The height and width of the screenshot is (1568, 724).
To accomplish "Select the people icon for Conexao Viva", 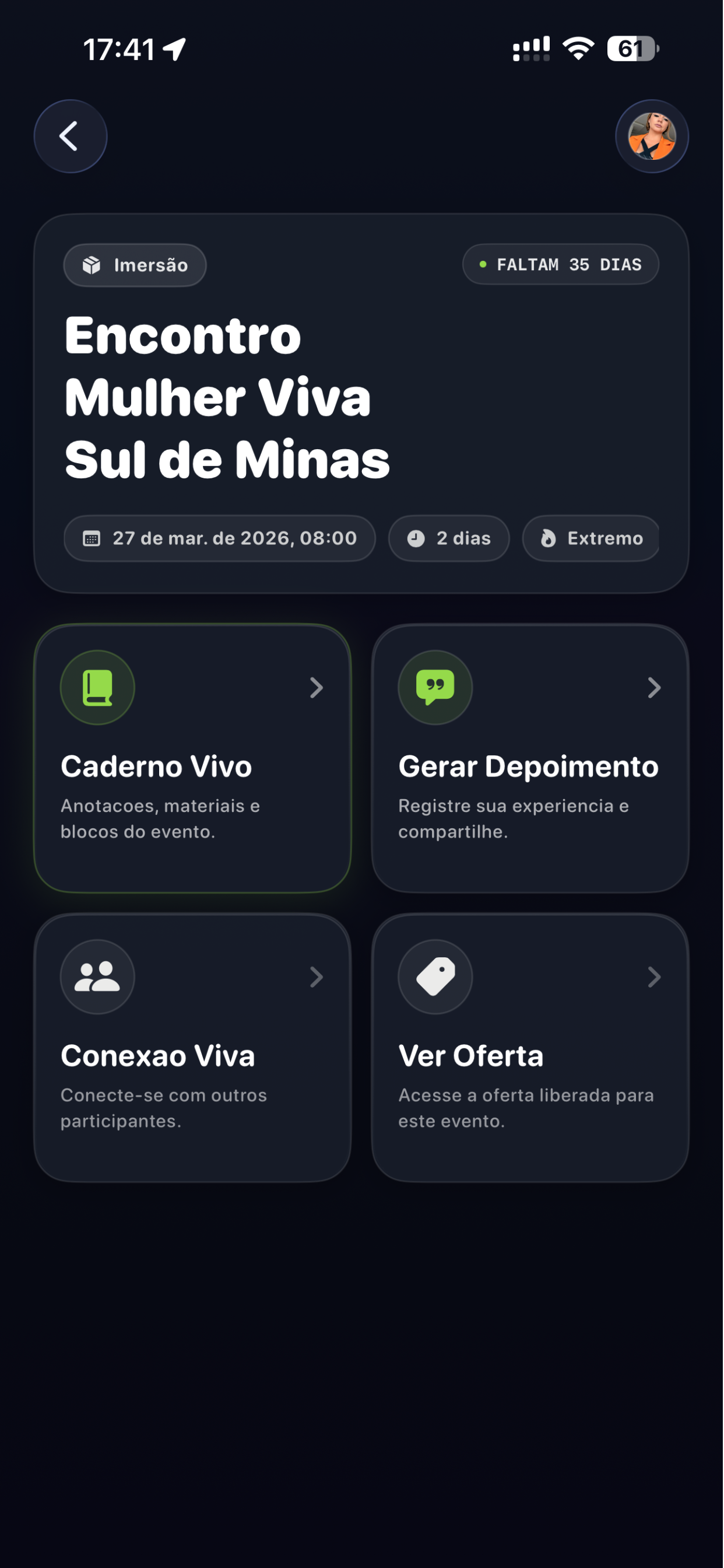I will tap(97, 977).
